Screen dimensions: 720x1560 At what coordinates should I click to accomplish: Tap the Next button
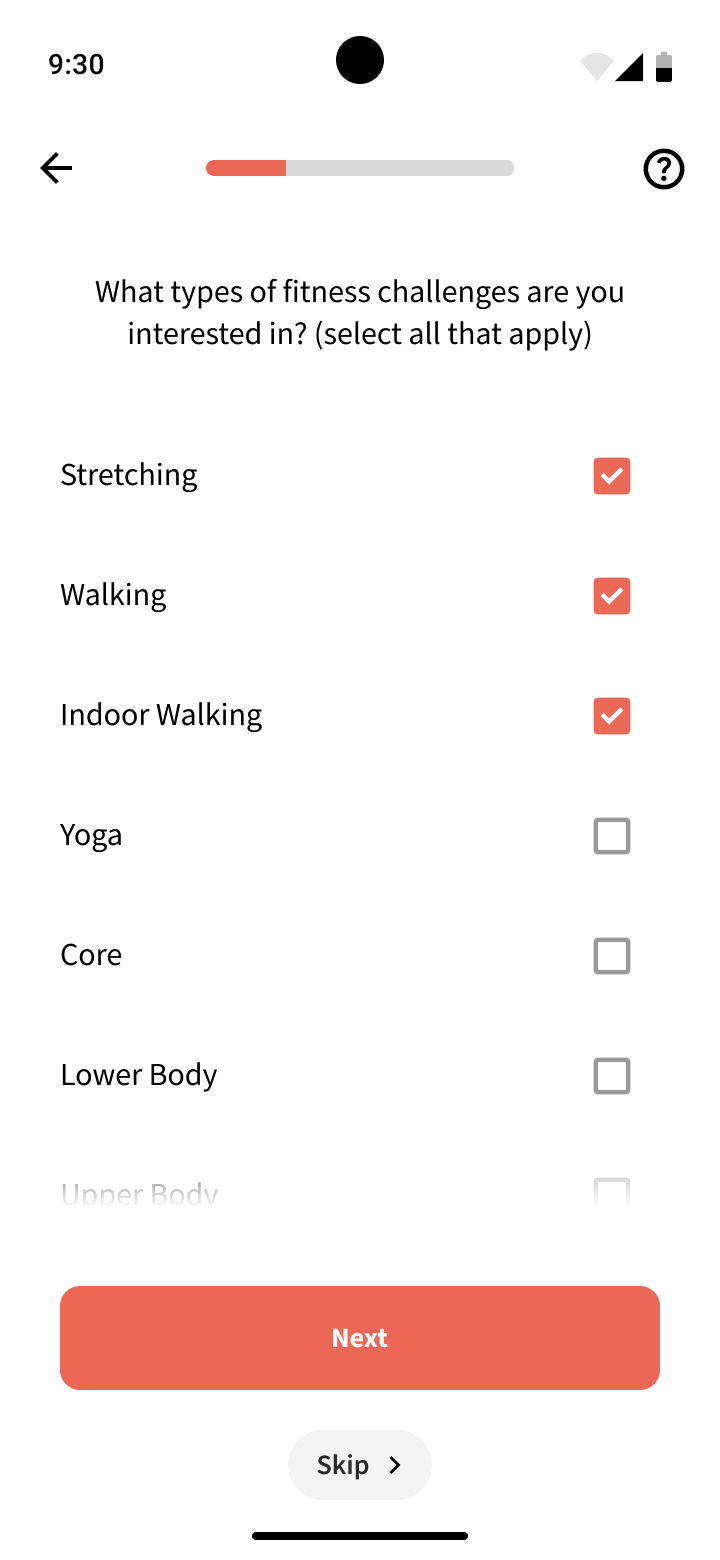coord(360,1338)
